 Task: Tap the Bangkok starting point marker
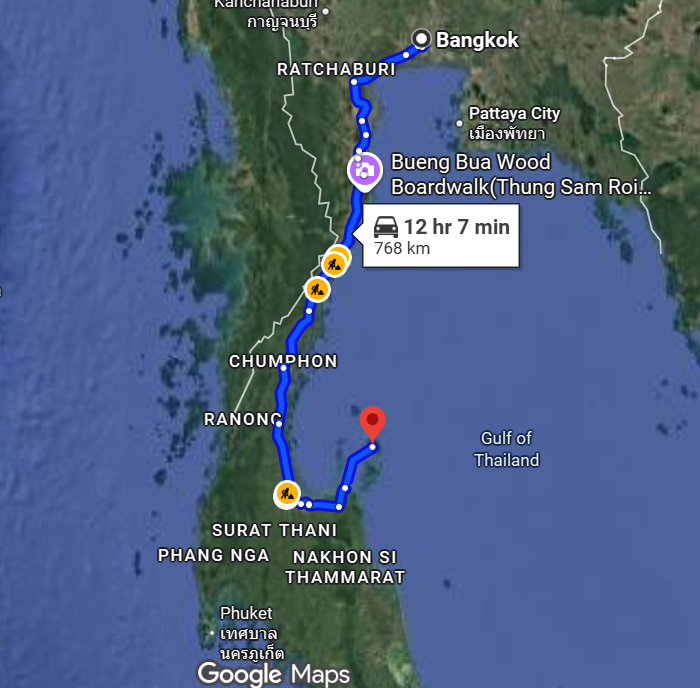[421, 40]
